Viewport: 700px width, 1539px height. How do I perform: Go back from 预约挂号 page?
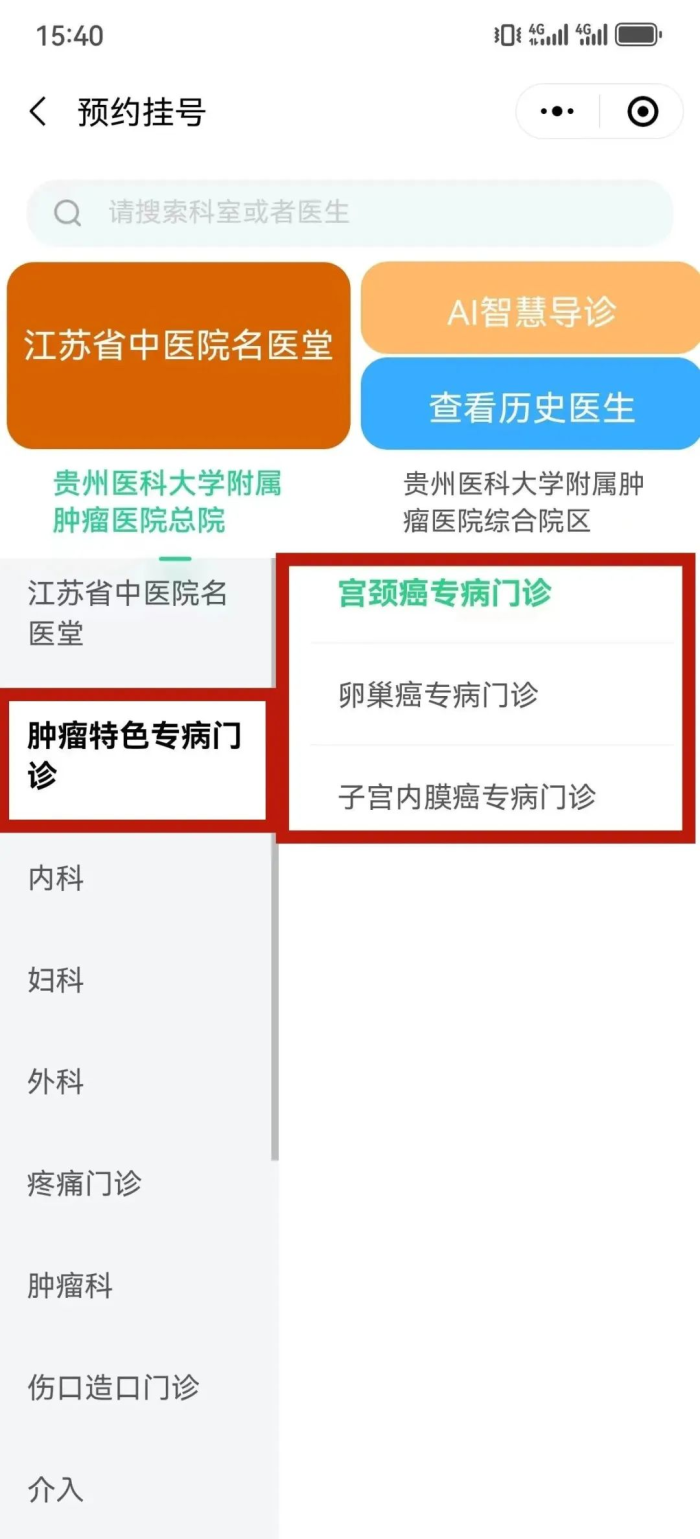[x=38, y=112]
